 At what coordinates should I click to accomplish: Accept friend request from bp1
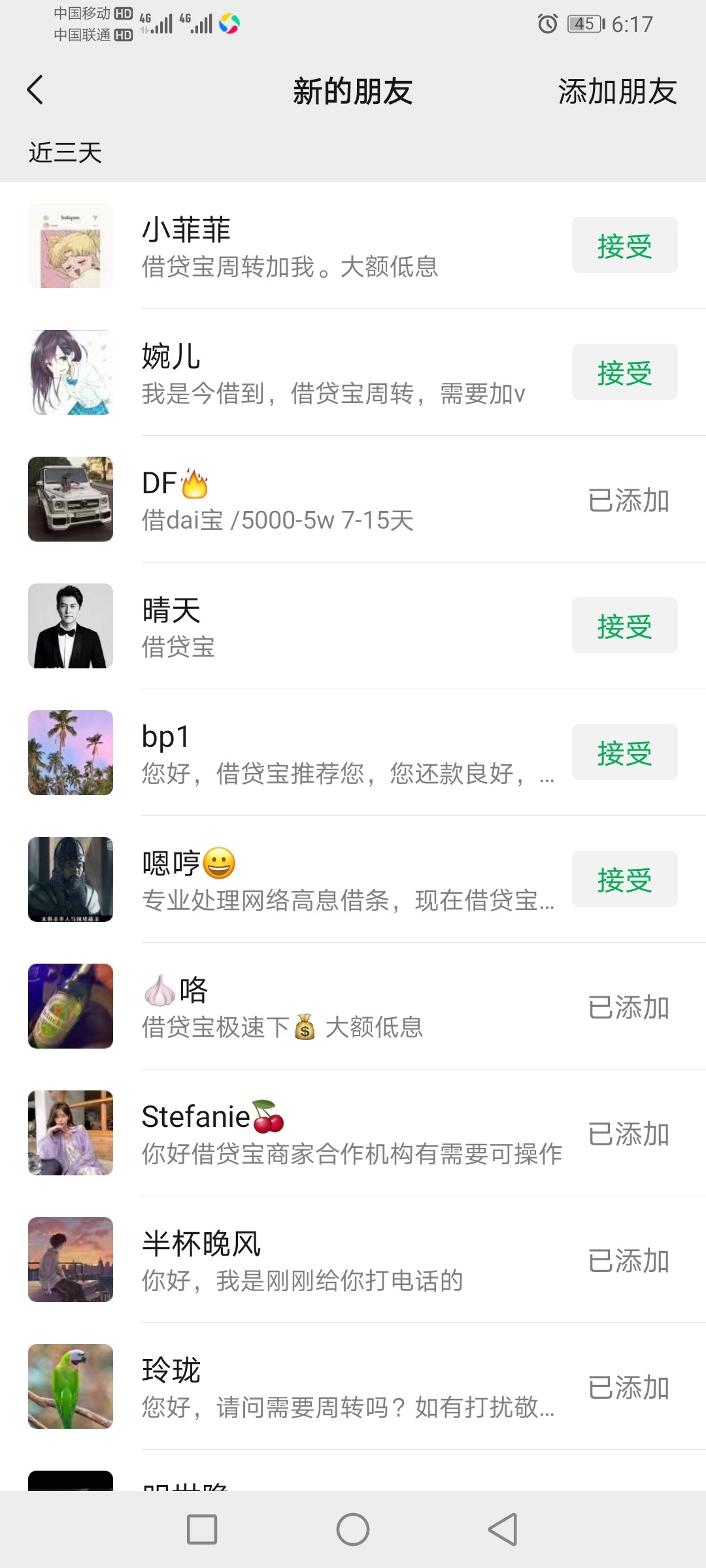click(x=624, y=753)
